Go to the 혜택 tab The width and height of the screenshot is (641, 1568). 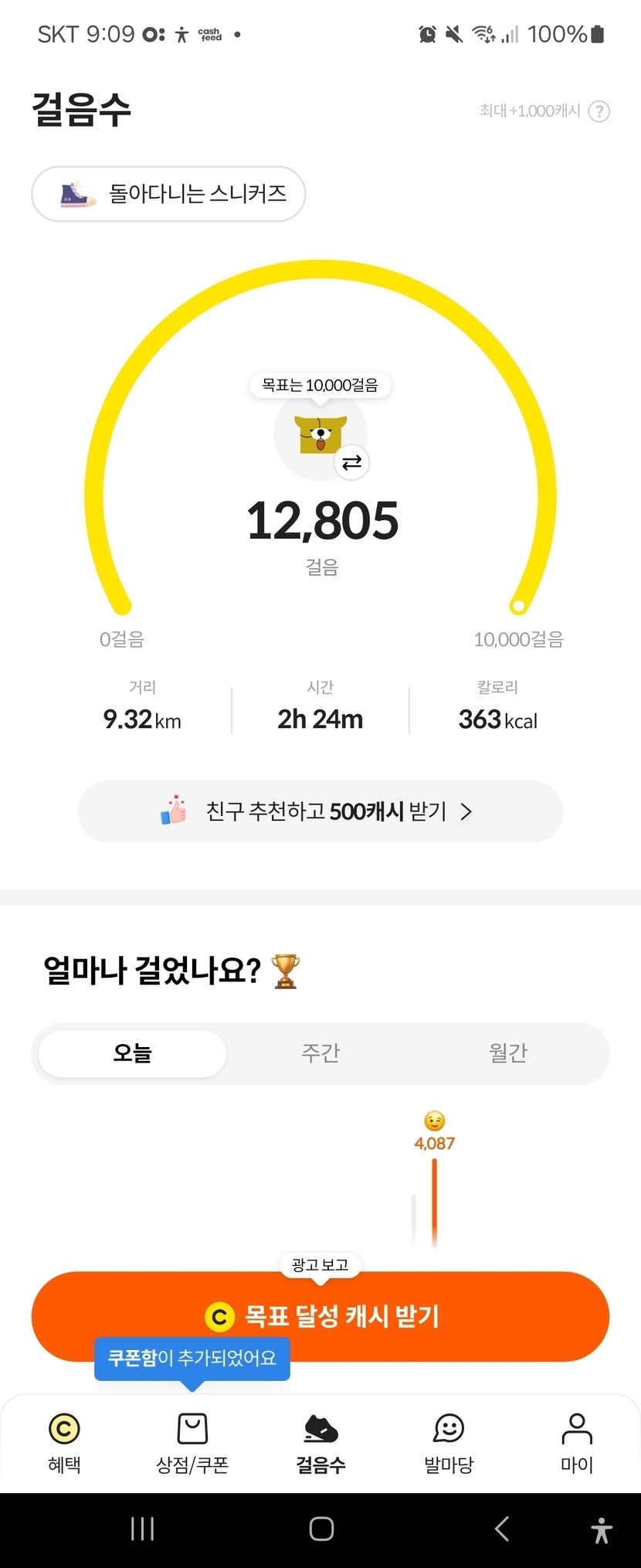(64, 1443)
